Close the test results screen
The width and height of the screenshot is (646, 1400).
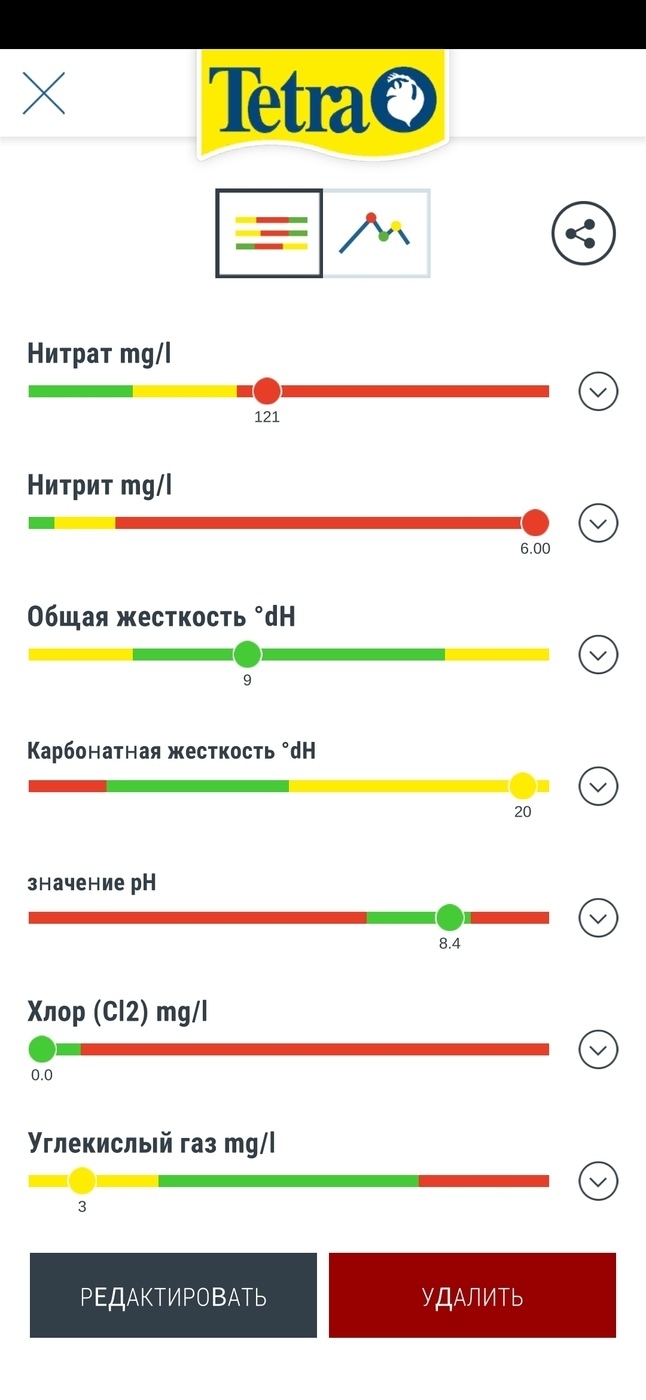coord(44,93)
